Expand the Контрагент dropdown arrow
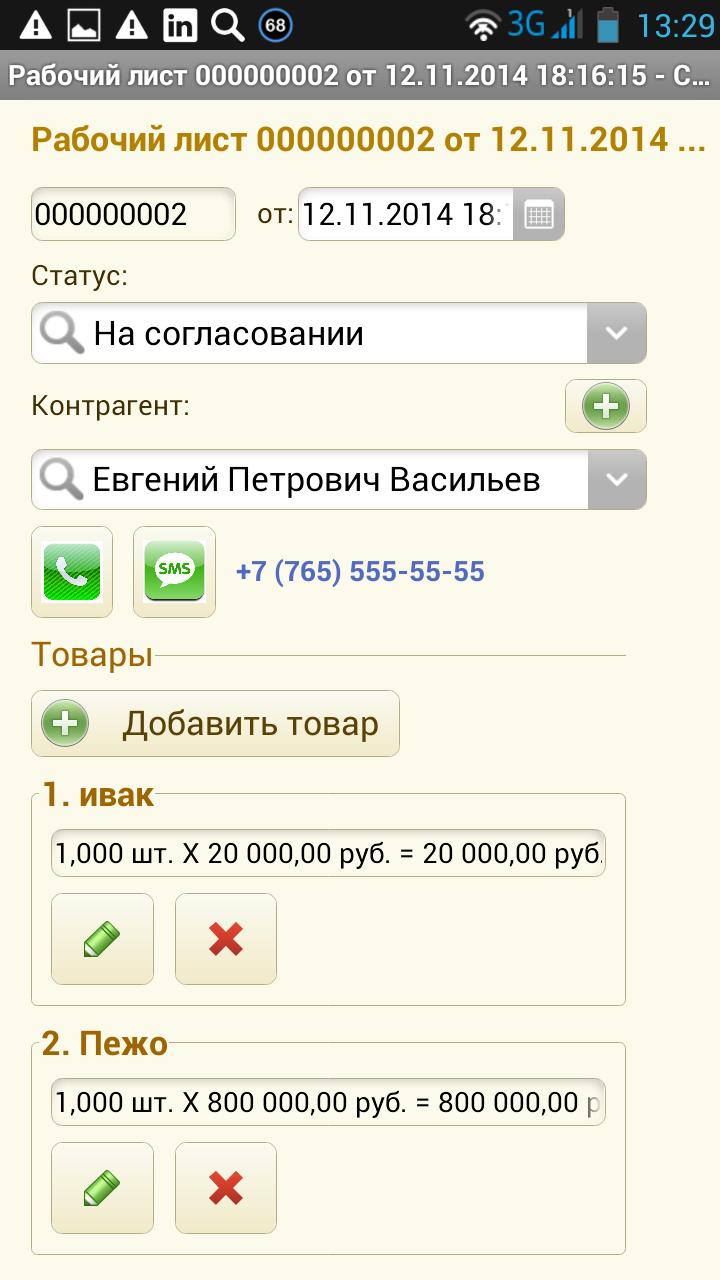This screenshot has height=1280, width=720. pyautogui.click(x=616, y=480)
